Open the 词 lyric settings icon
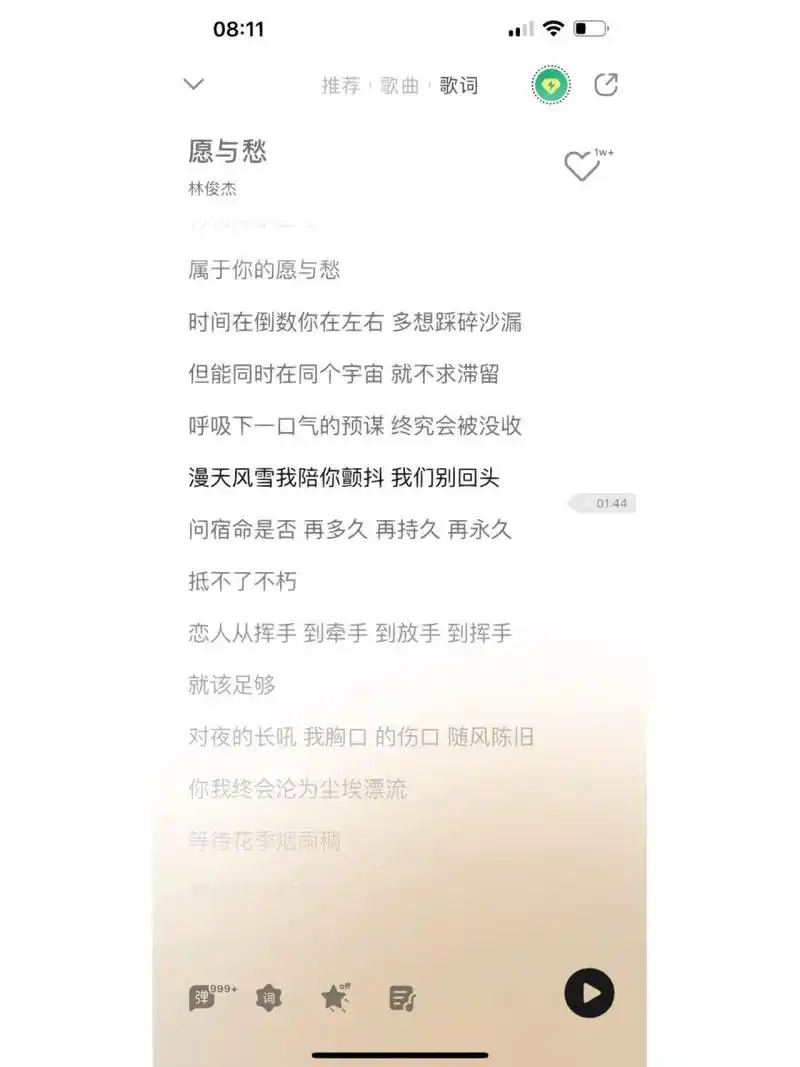800x1067 pixels. click(x=268, y=997)
